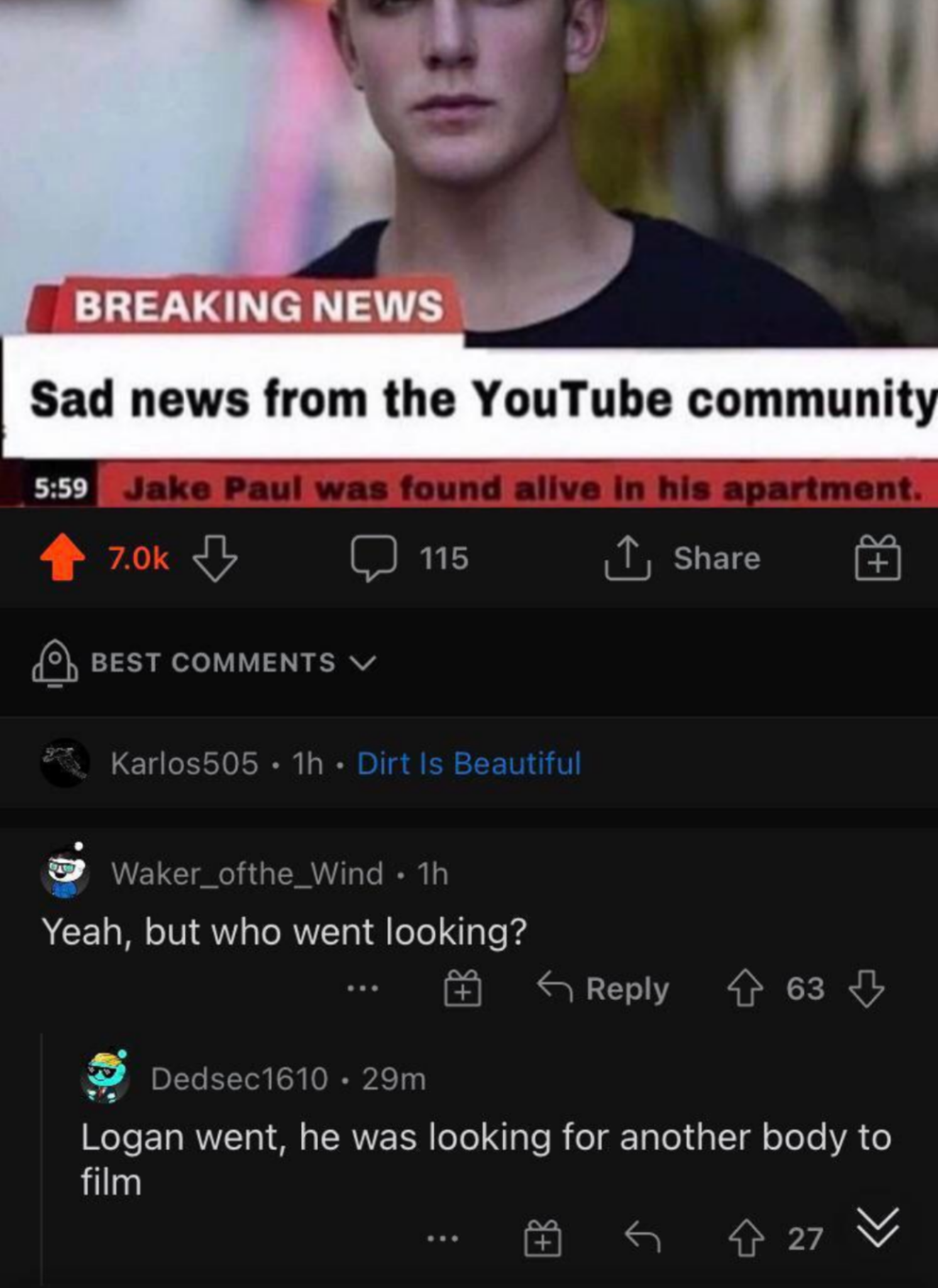The width and height of the screenshot is (938, 1288).
Task: Give an award to Waker_ofthe_Wind's comment
Action: point(463,989)
